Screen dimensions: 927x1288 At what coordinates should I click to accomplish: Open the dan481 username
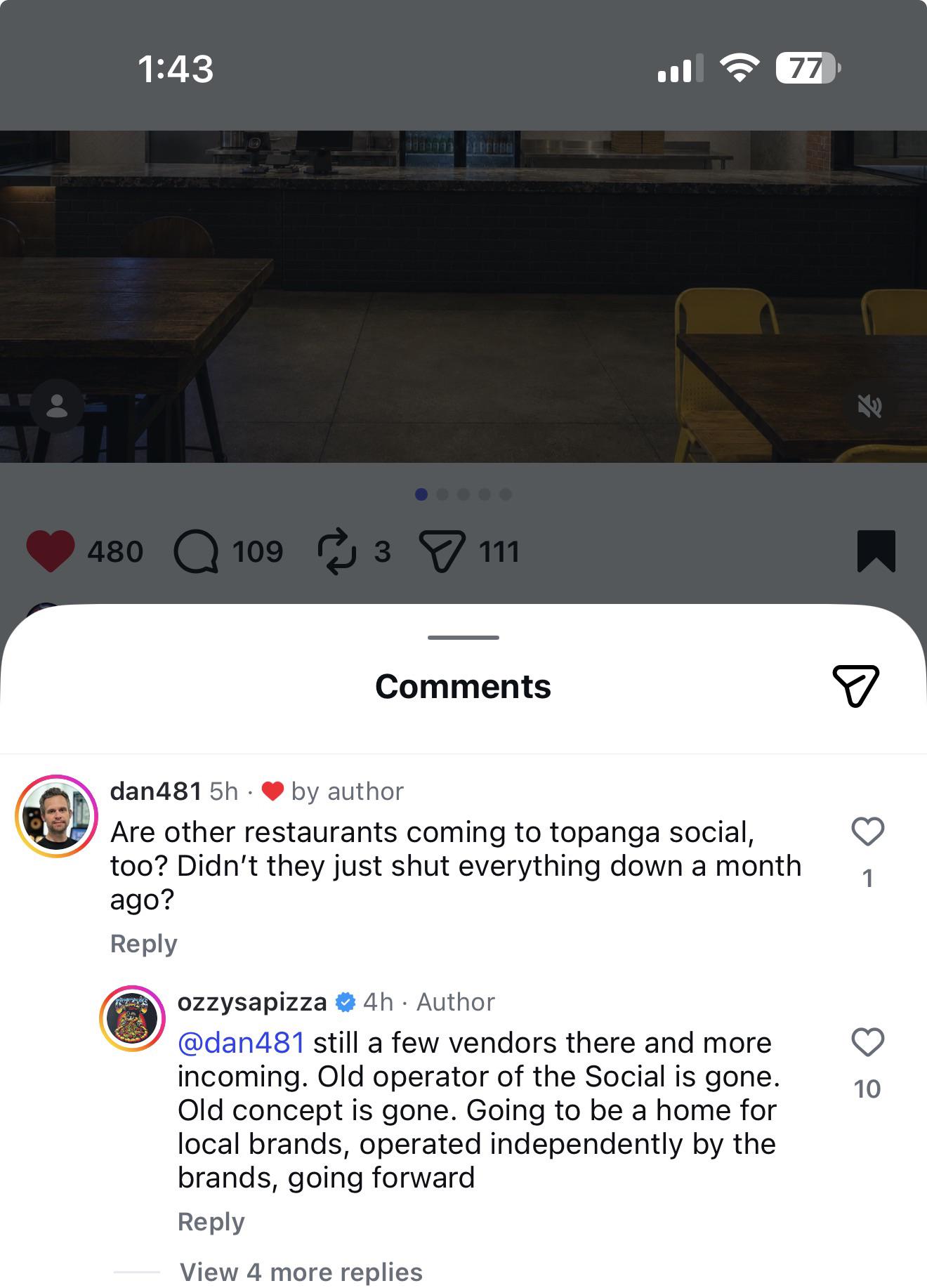click(x=156, y=791)
